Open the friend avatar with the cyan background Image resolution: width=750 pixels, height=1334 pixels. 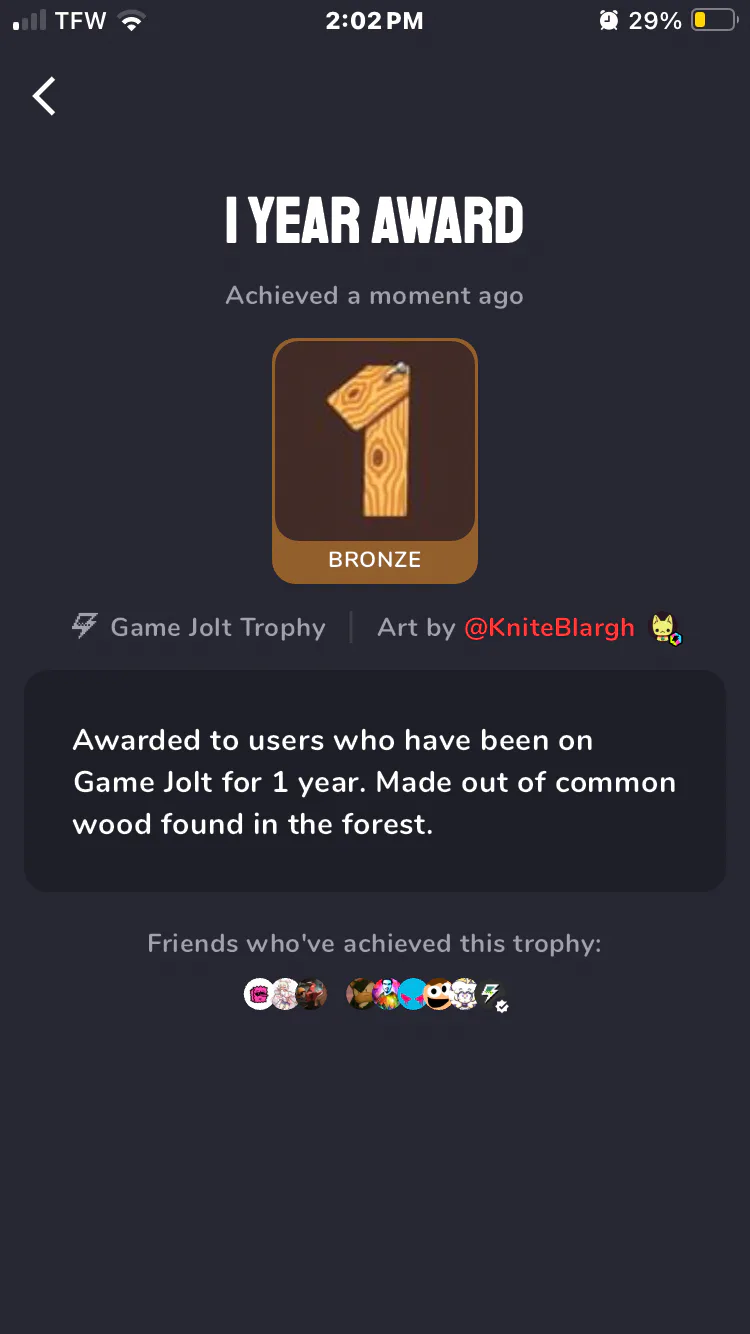[412, 994]
